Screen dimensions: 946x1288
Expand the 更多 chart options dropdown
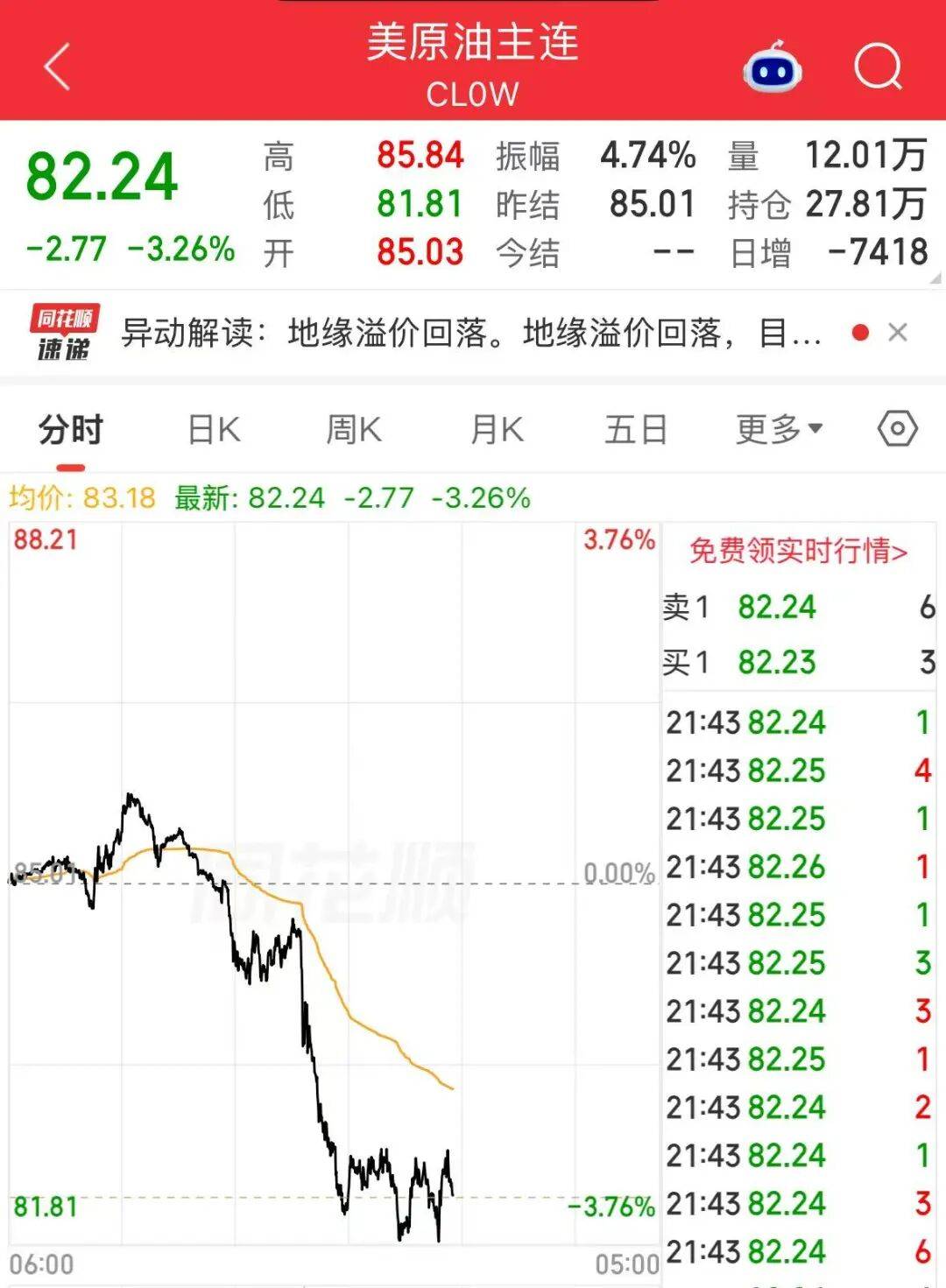click(779, 429)
